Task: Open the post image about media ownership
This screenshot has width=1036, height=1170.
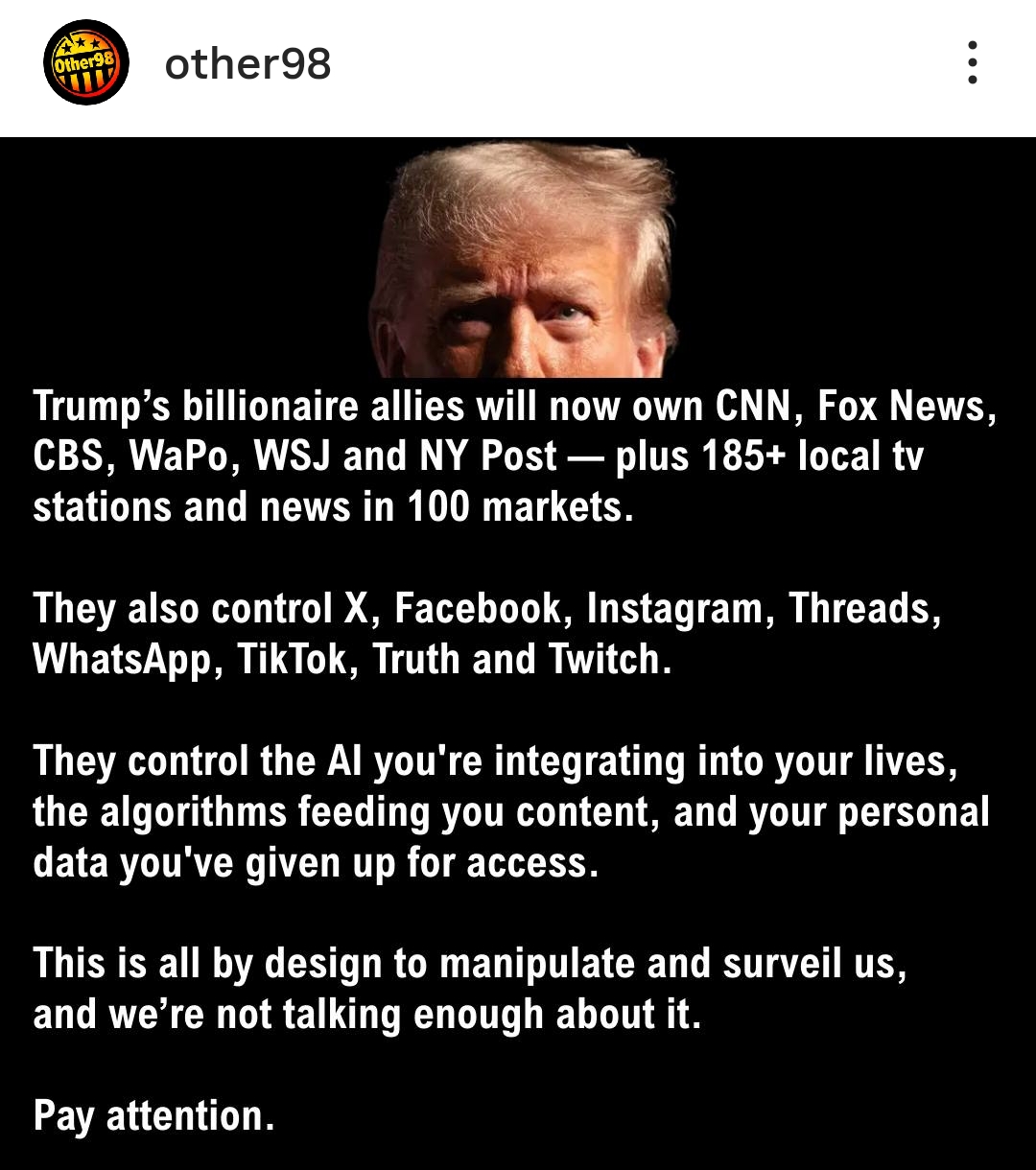Action: pyautogui.click(x=518, y=652)
